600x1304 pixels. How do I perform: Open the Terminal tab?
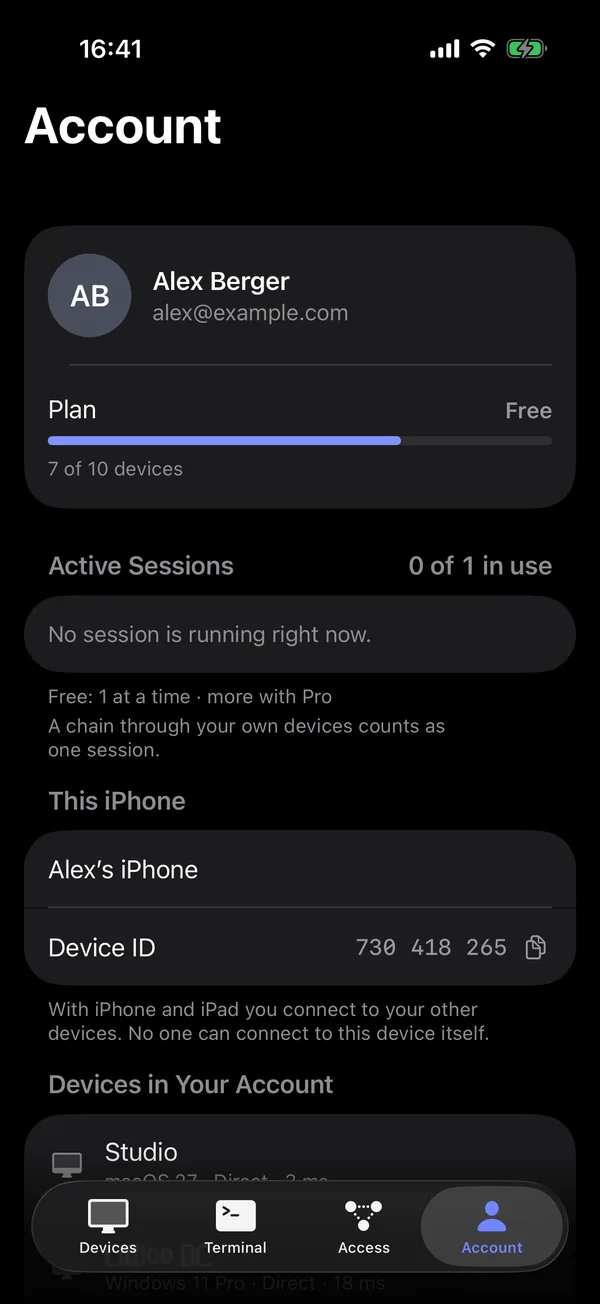(x=236, y=1227)
